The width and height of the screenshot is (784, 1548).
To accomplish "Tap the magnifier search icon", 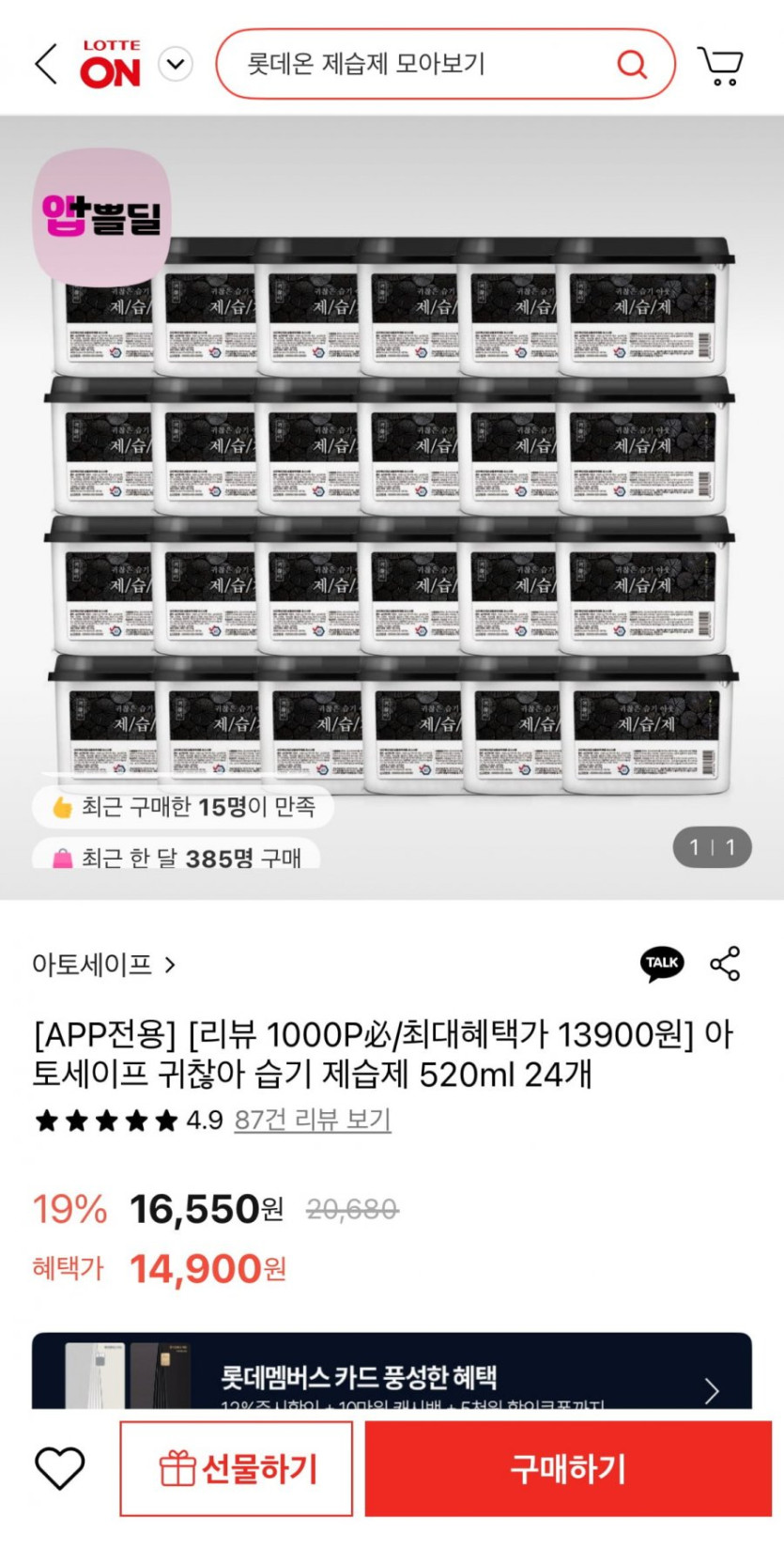I will 632,64.
